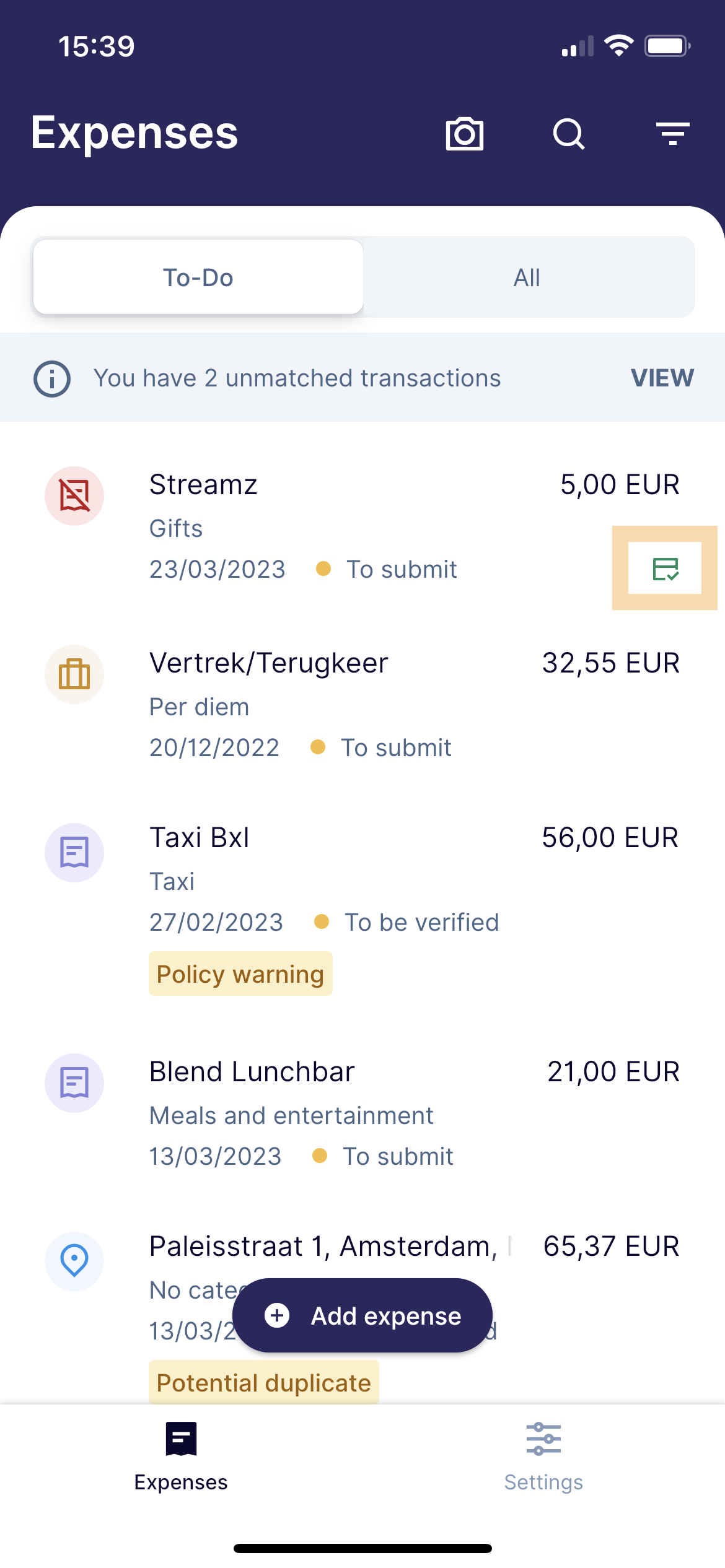Open the filter options
725x1568 pixels.
[x=672, y=133]
